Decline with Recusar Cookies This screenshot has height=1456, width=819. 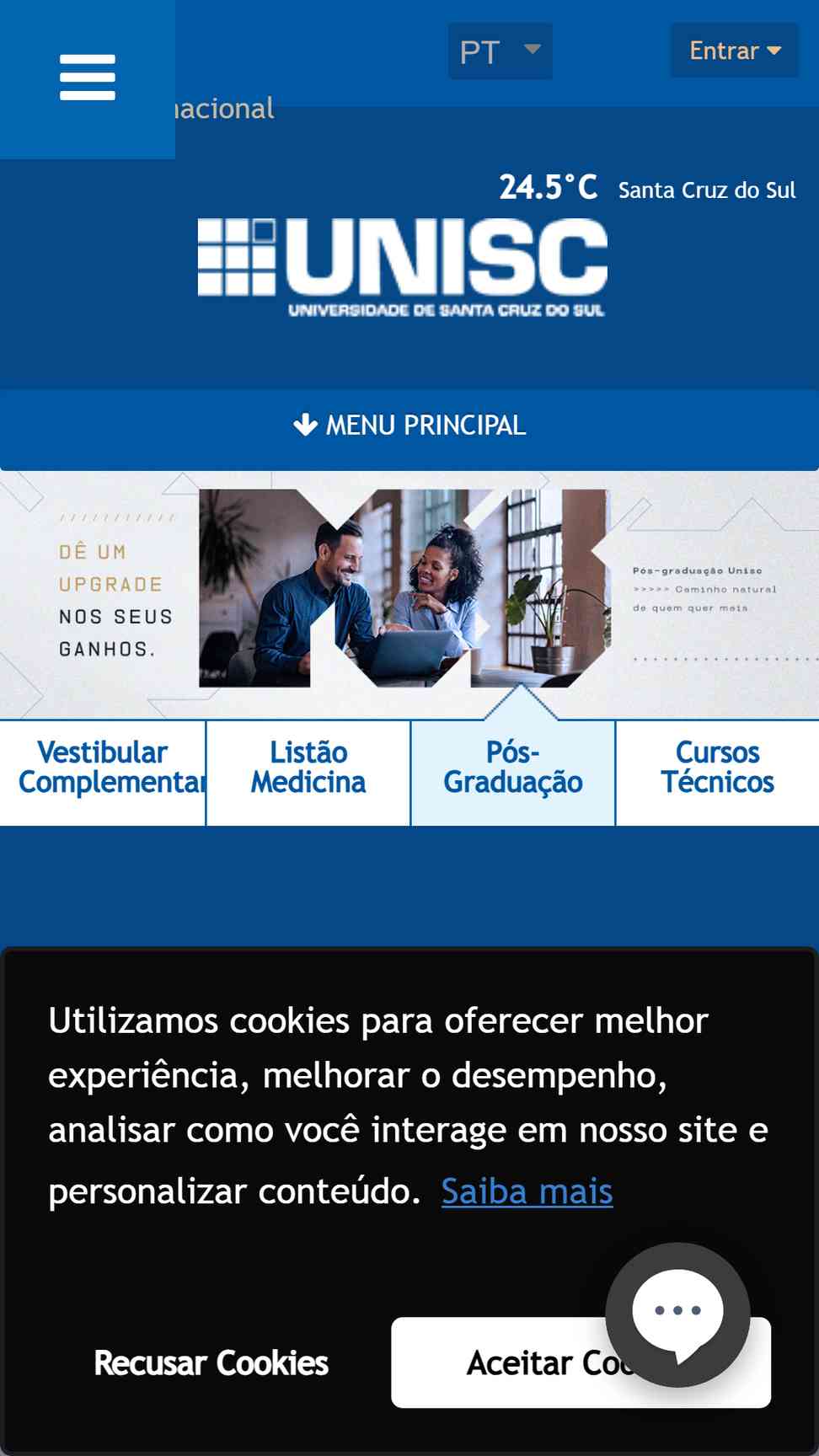pos(211,1362)
